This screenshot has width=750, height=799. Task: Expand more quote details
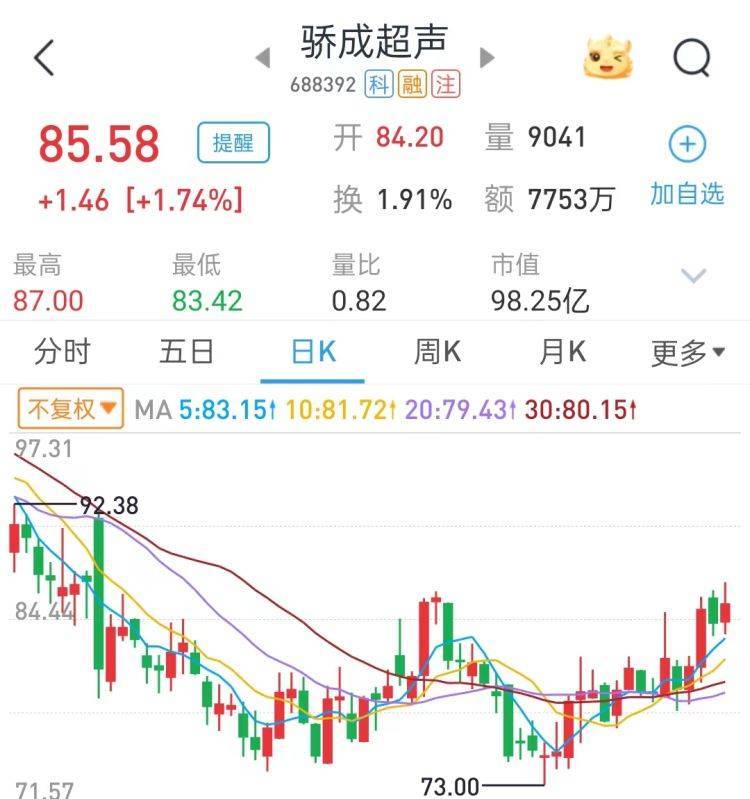693,276
